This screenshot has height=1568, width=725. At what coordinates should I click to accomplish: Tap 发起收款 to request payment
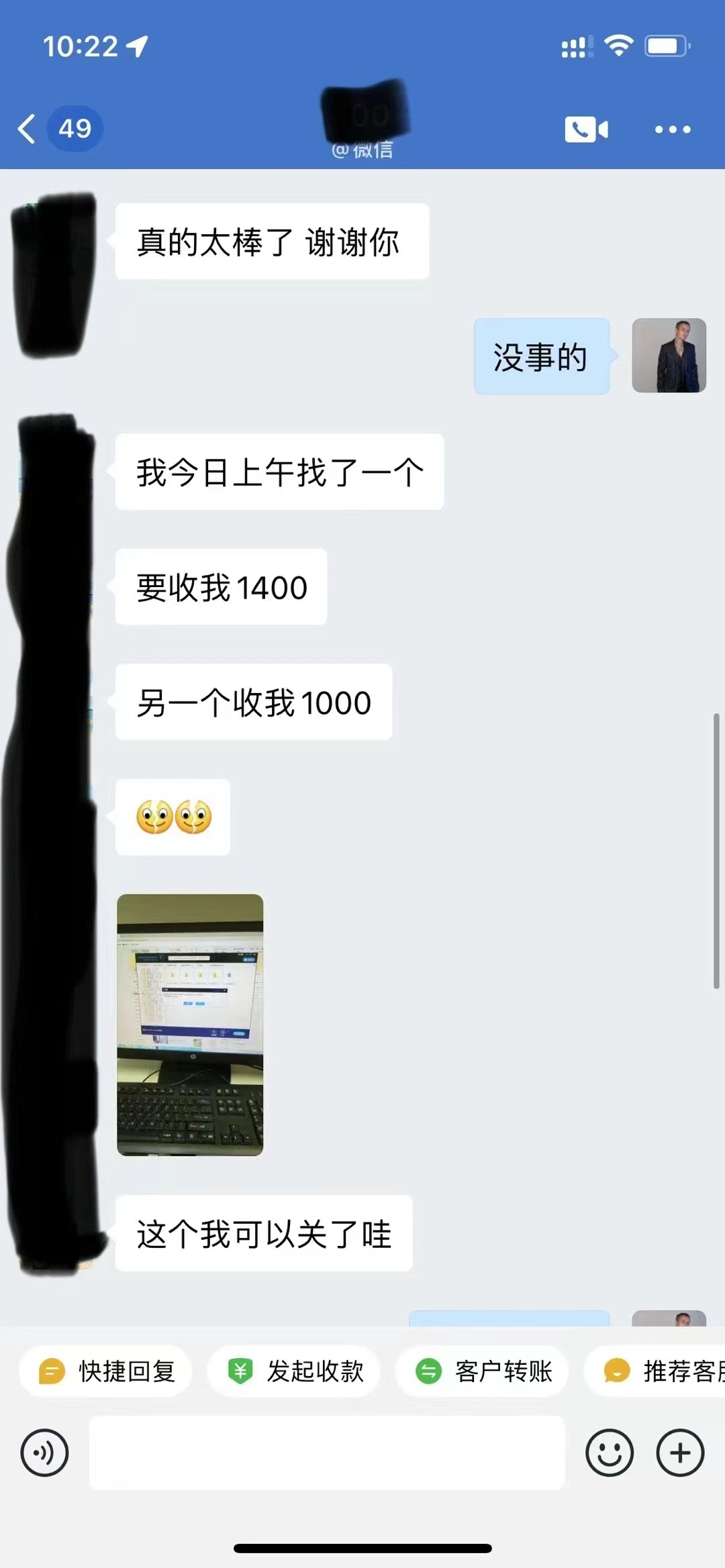(x=295, y=1371)
